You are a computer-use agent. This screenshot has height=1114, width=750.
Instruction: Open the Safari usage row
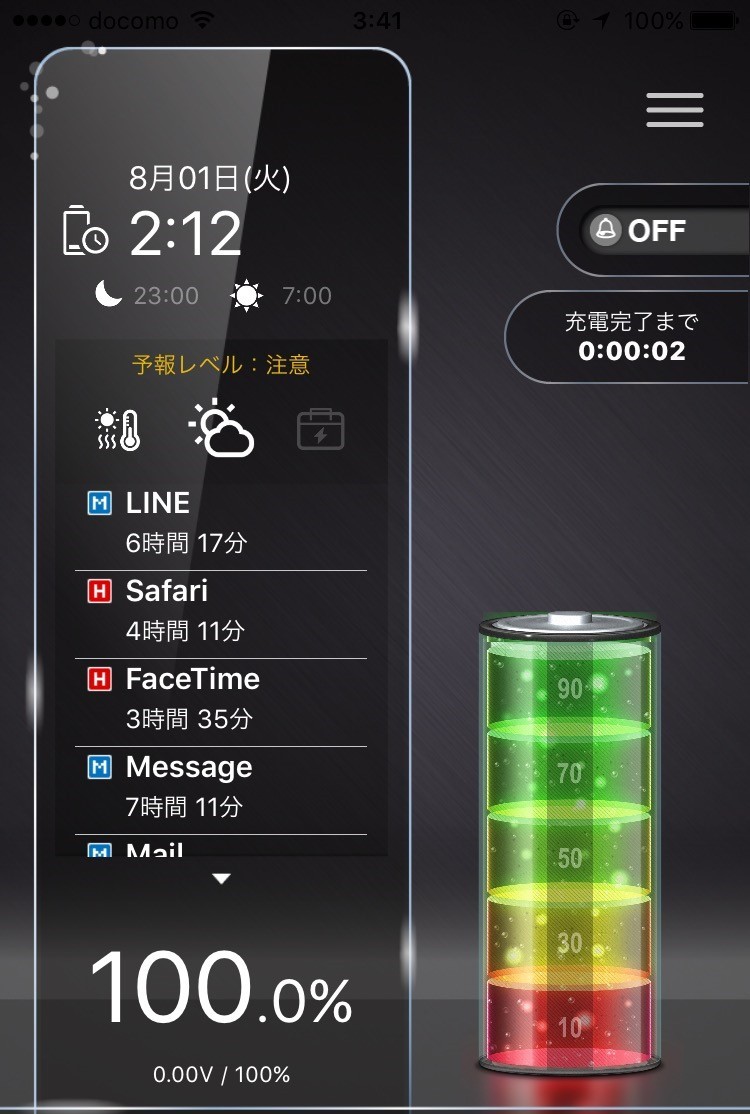pyautogui.click(x=221, y=615)
